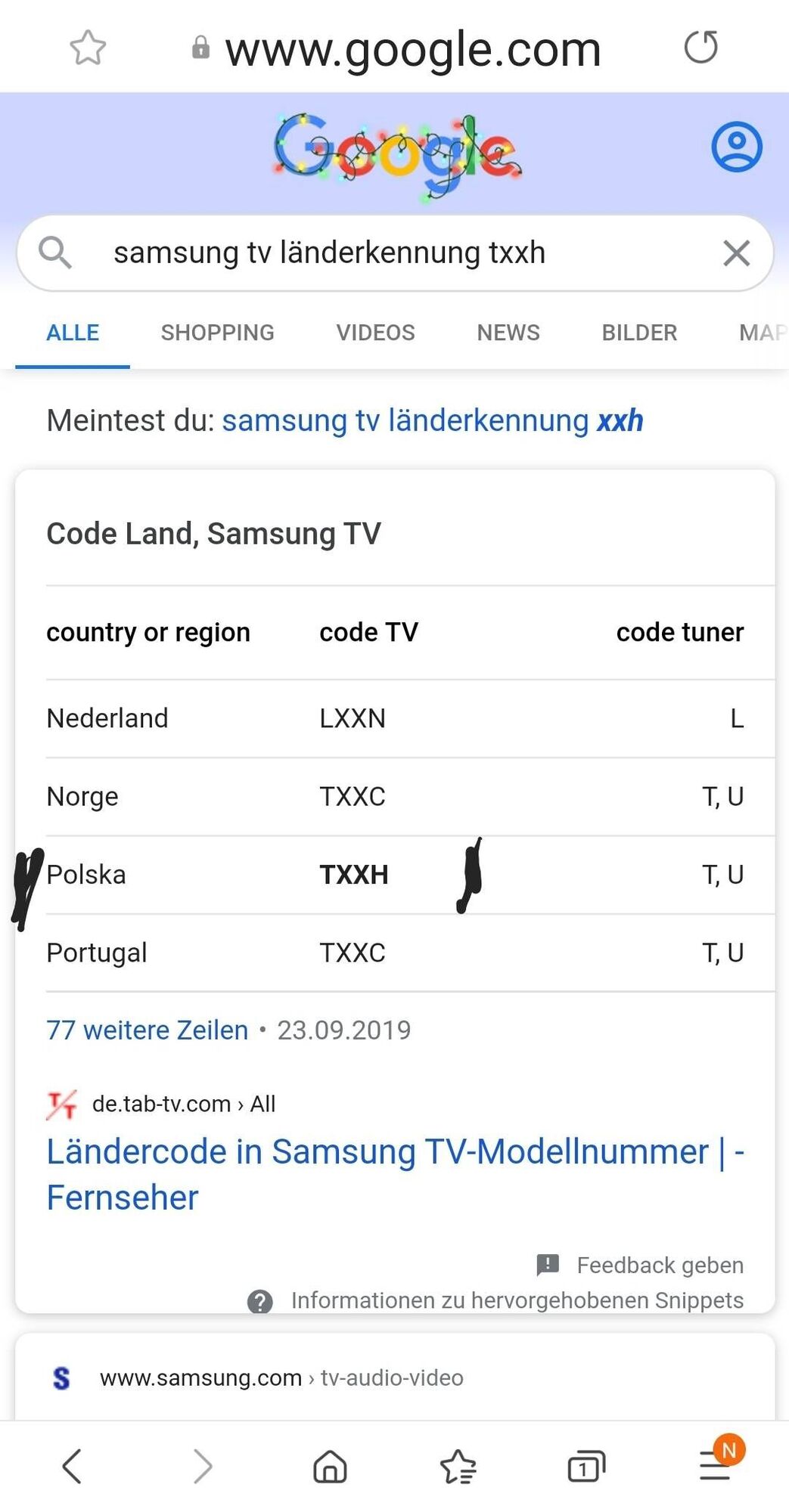The image size is (789, 1512).
Task: Edit the search query field
Action: click(378, 253)
